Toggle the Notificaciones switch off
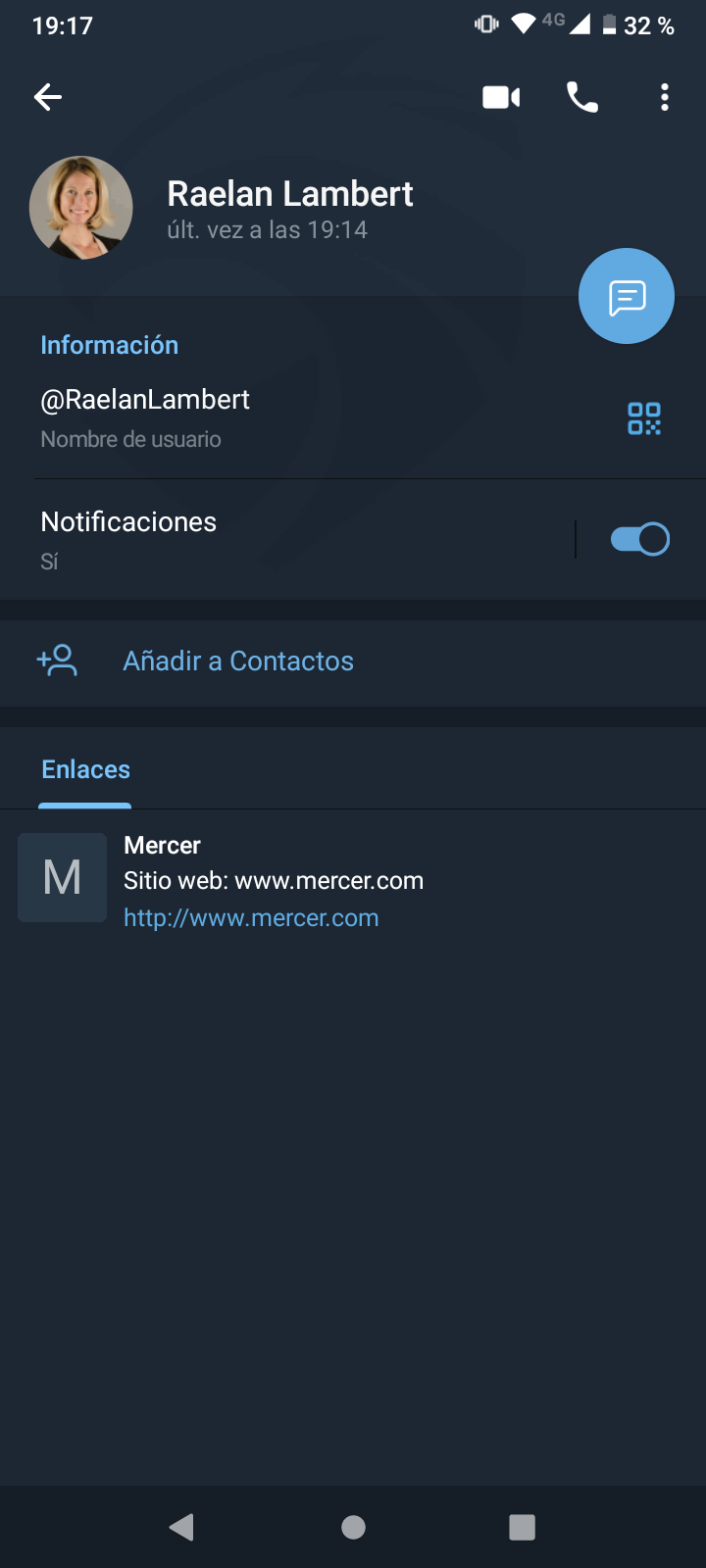706x1568 pixels. click(x=640, y=539)
